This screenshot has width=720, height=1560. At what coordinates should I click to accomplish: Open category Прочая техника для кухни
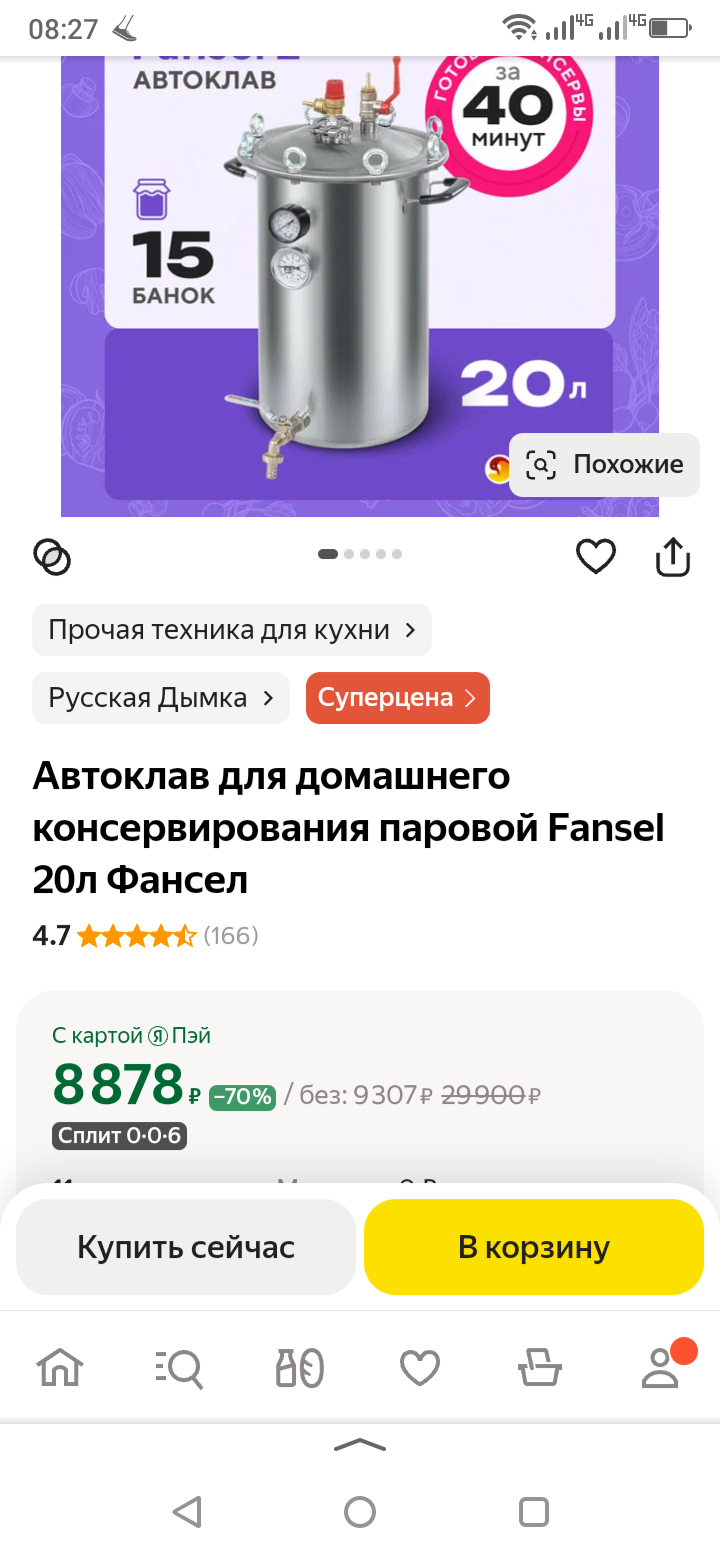(x=231, y=630)
